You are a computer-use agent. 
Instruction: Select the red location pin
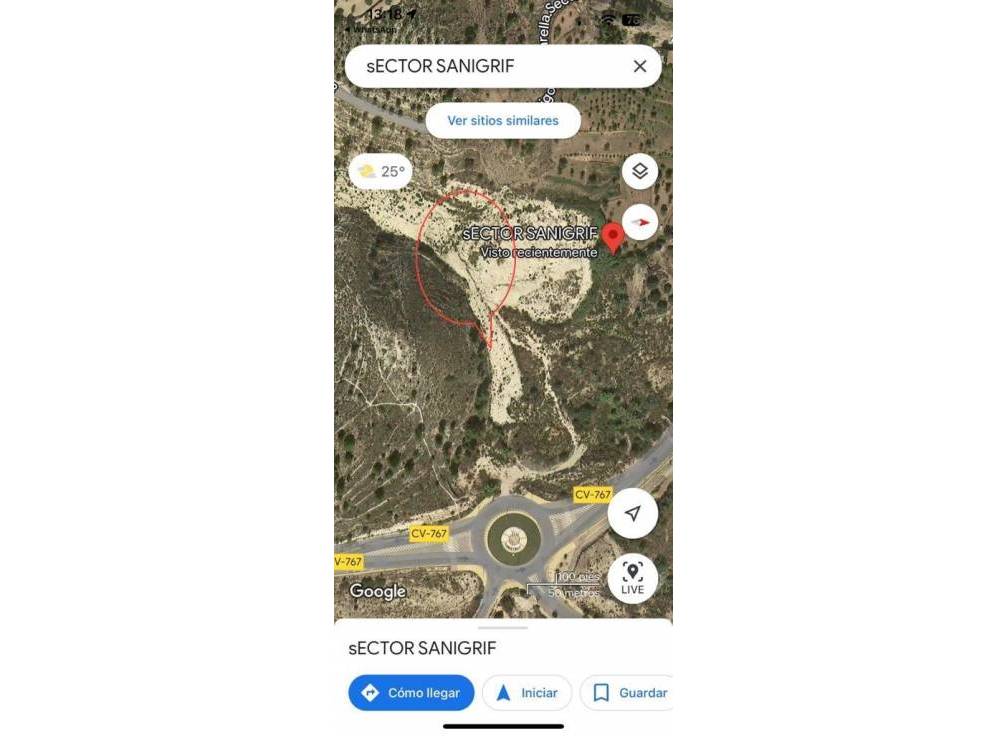613,237
